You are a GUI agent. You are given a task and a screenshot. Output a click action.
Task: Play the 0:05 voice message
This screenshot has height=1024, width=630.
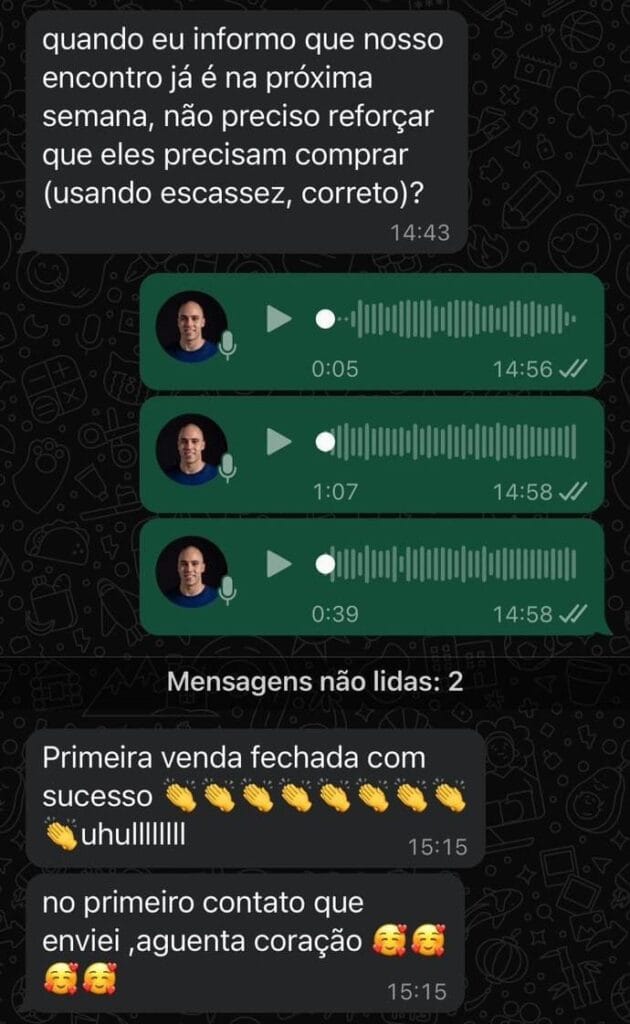279,319
